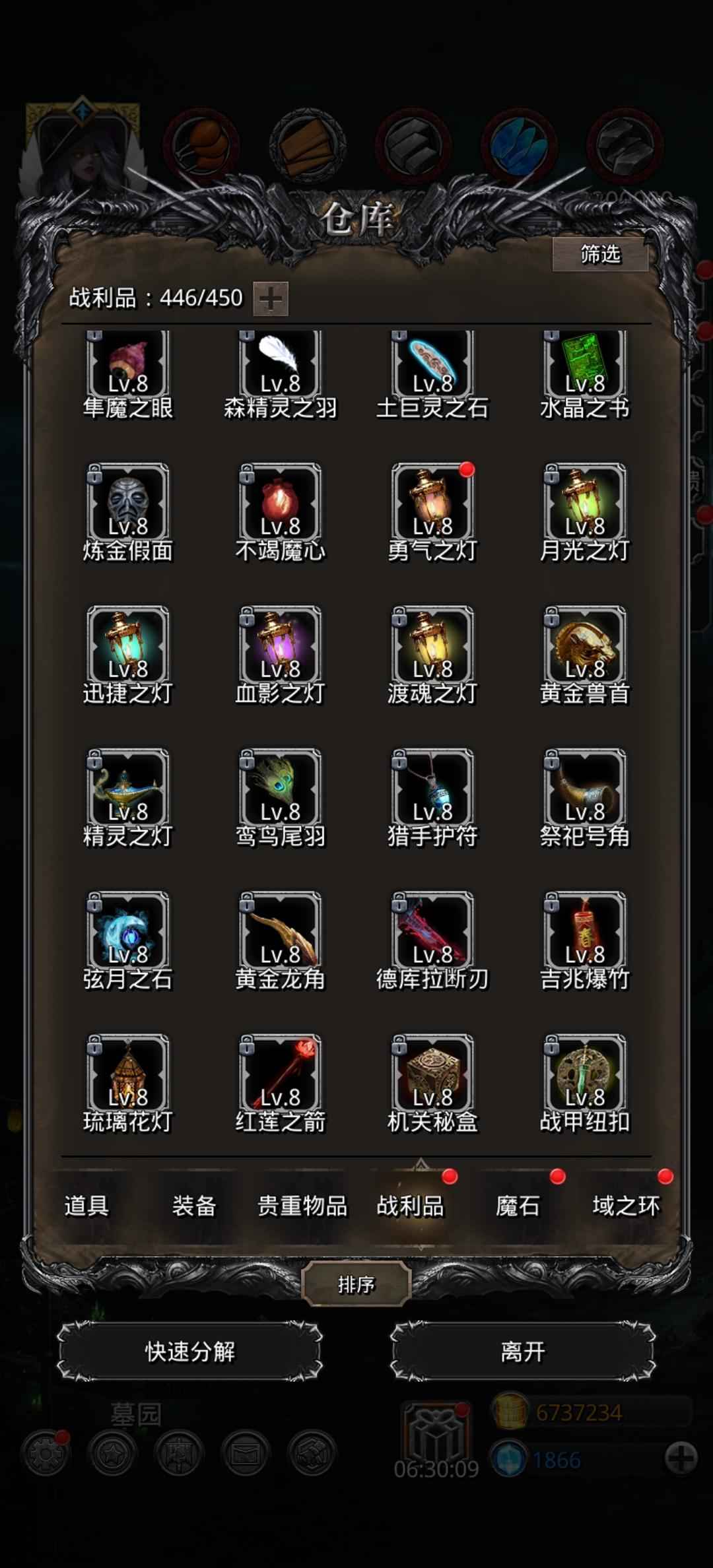Screen dimensions: 713x1568
Task: Open the 琉璃花灯 item
Action: pos(128,1074)
